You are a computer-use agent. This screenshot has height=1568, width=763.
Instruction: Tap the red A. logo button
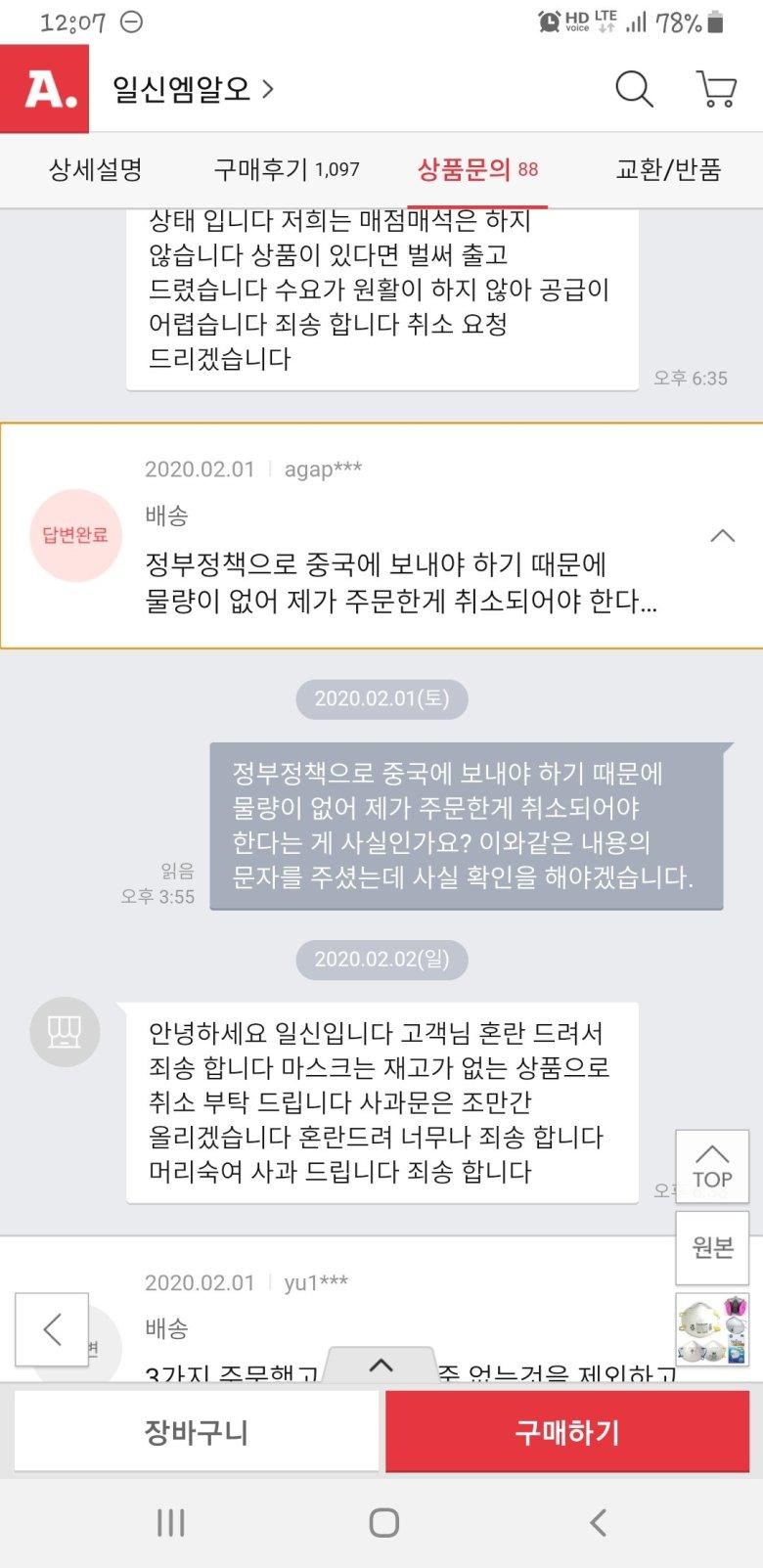coord(45,90)
